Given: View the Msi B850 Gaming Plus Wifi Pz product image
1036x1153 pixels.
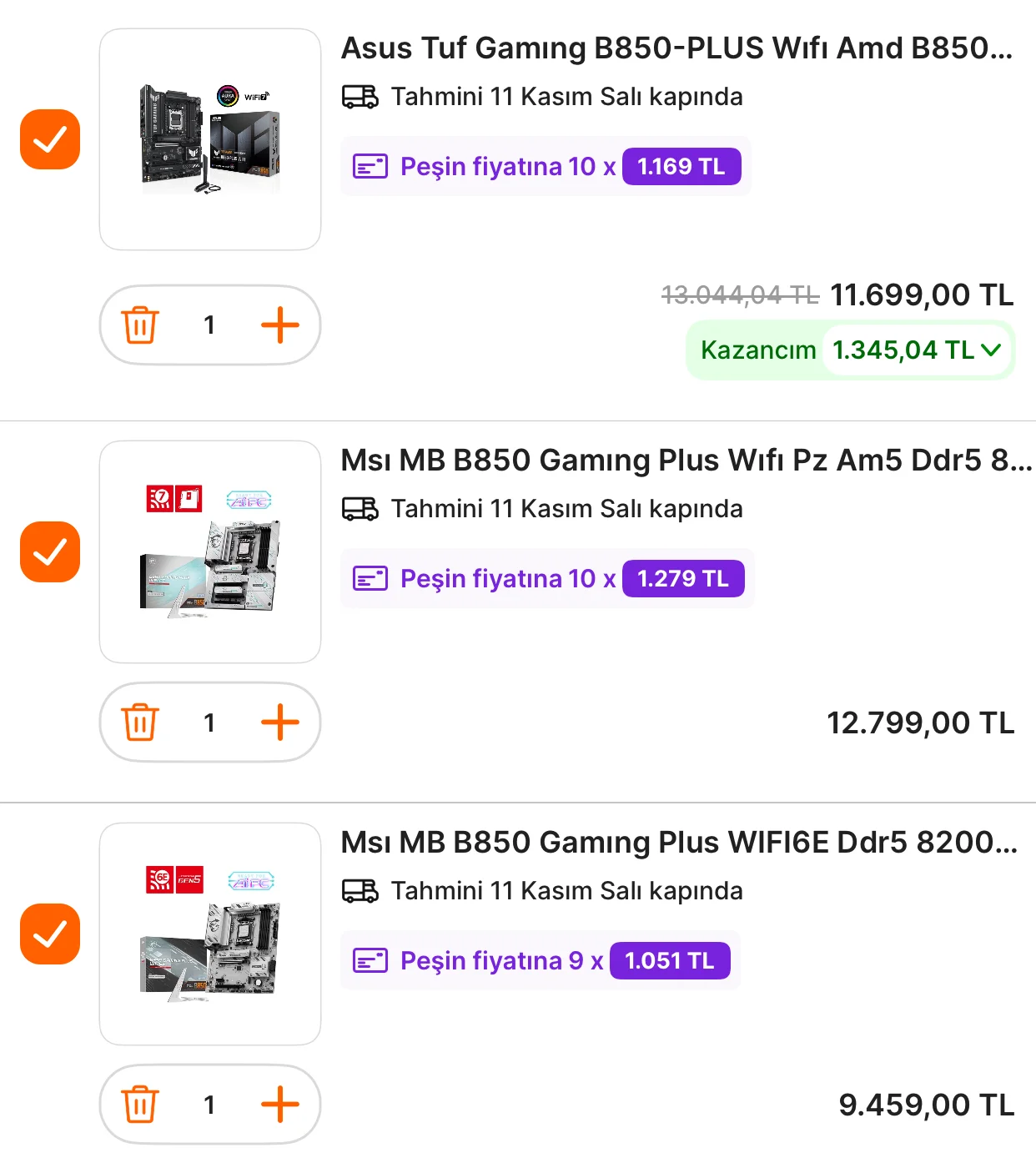Looking at the screenshot, I should 210,551.
